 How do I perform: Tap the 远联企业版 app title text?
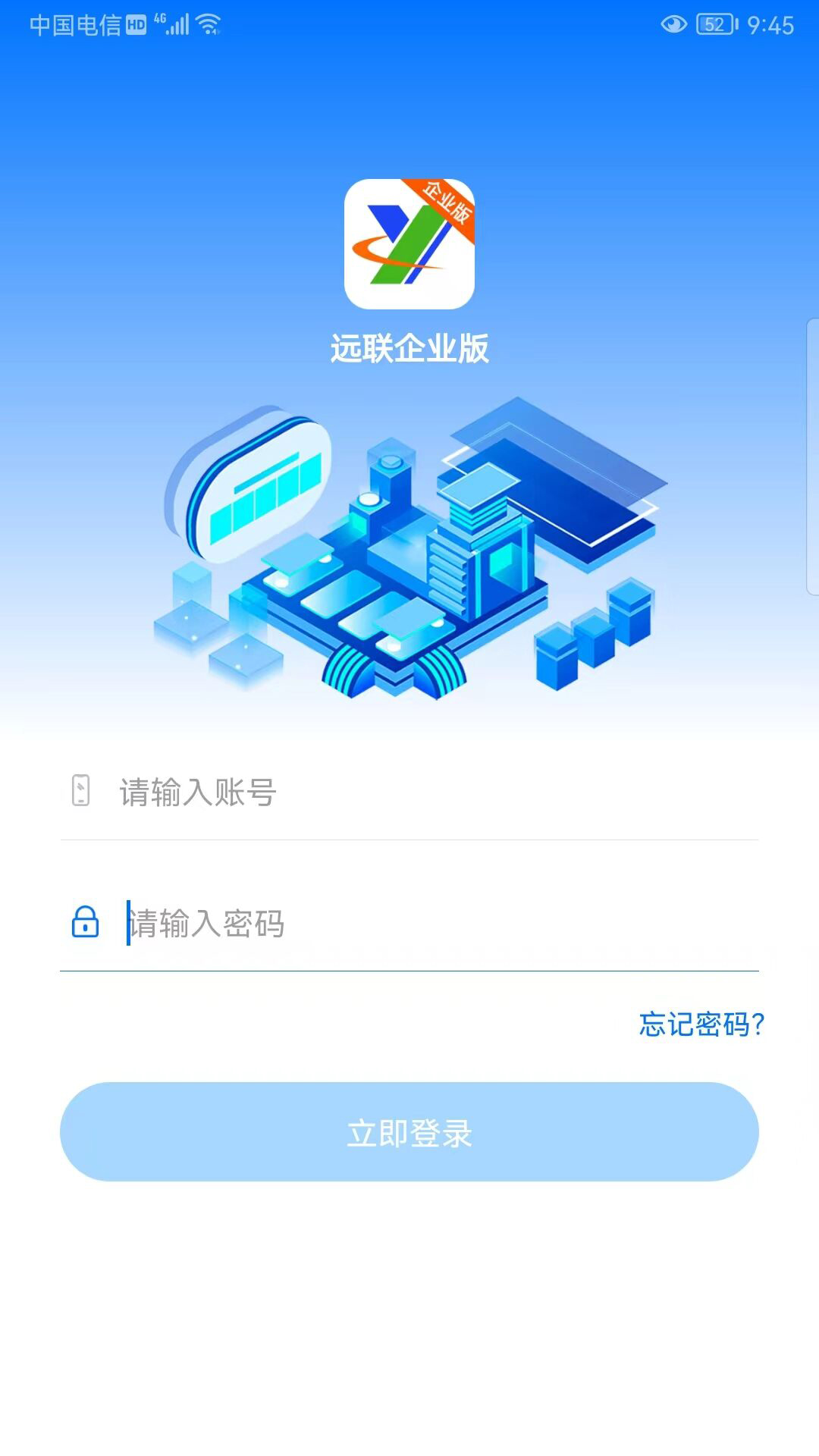pyautogui.click(x=409, y=347)
